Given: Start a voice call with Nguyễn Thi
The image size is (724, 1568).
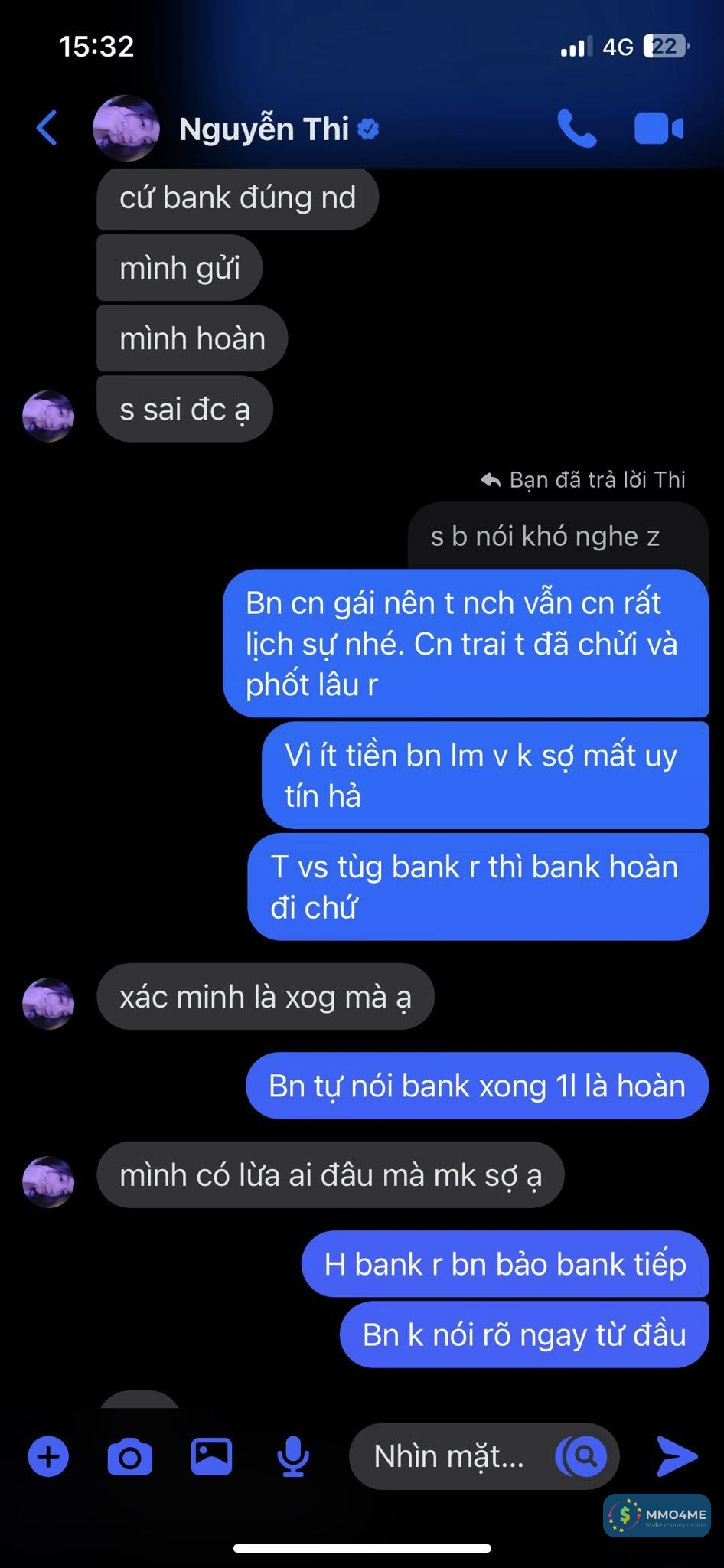Looking at the screenshot, I should click(576, 128).
